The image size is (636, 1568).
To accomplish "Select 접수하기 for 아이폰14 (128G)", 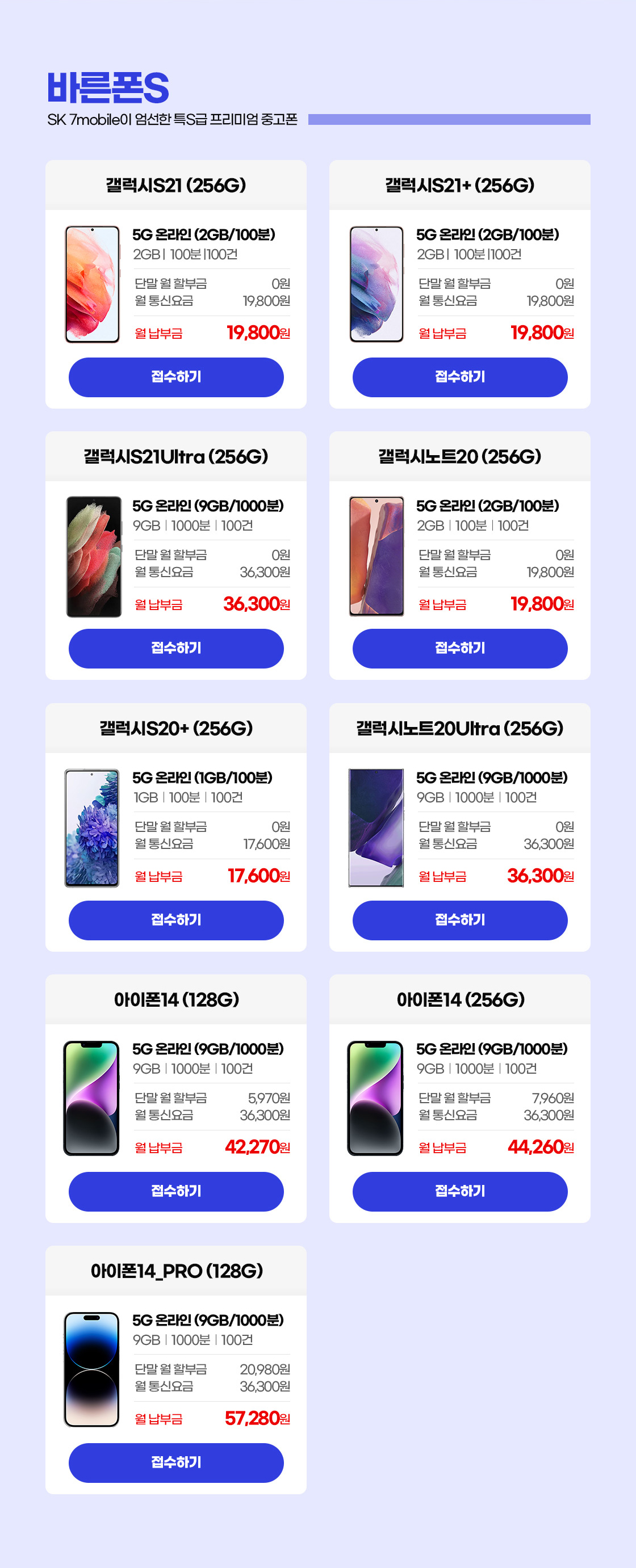I will [x=176, y=1191].
